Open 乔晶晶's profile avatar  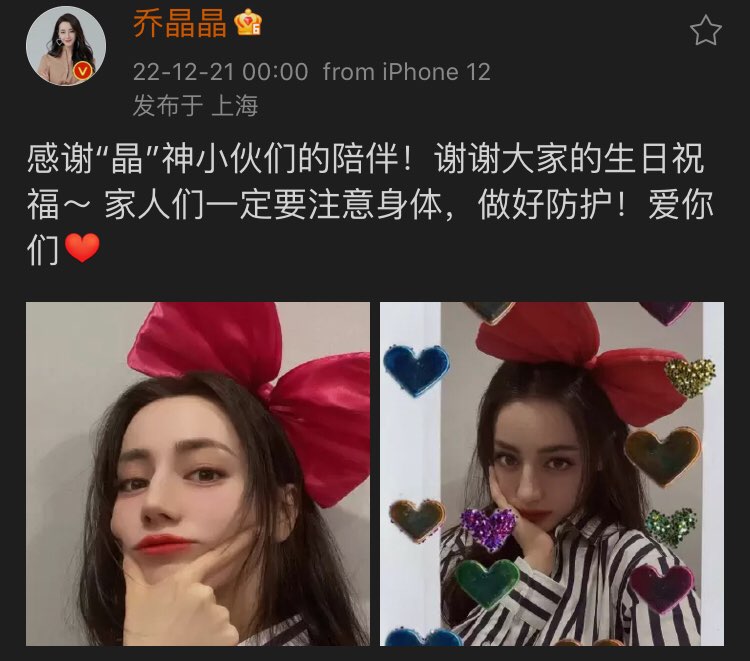pyautogui.click(x=66, y=45)
